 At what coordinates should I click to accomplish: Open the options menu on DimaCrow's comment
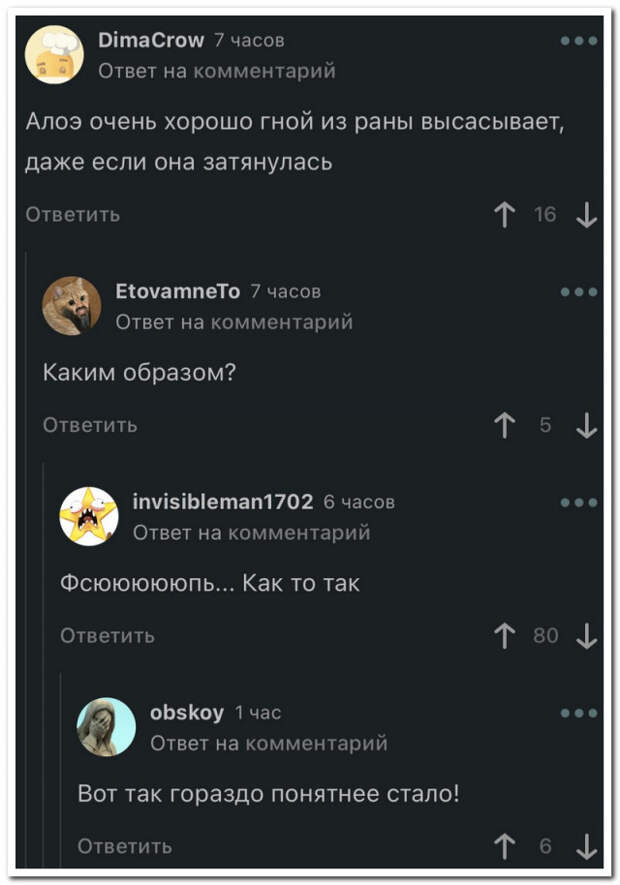click(x=579, y=41)
